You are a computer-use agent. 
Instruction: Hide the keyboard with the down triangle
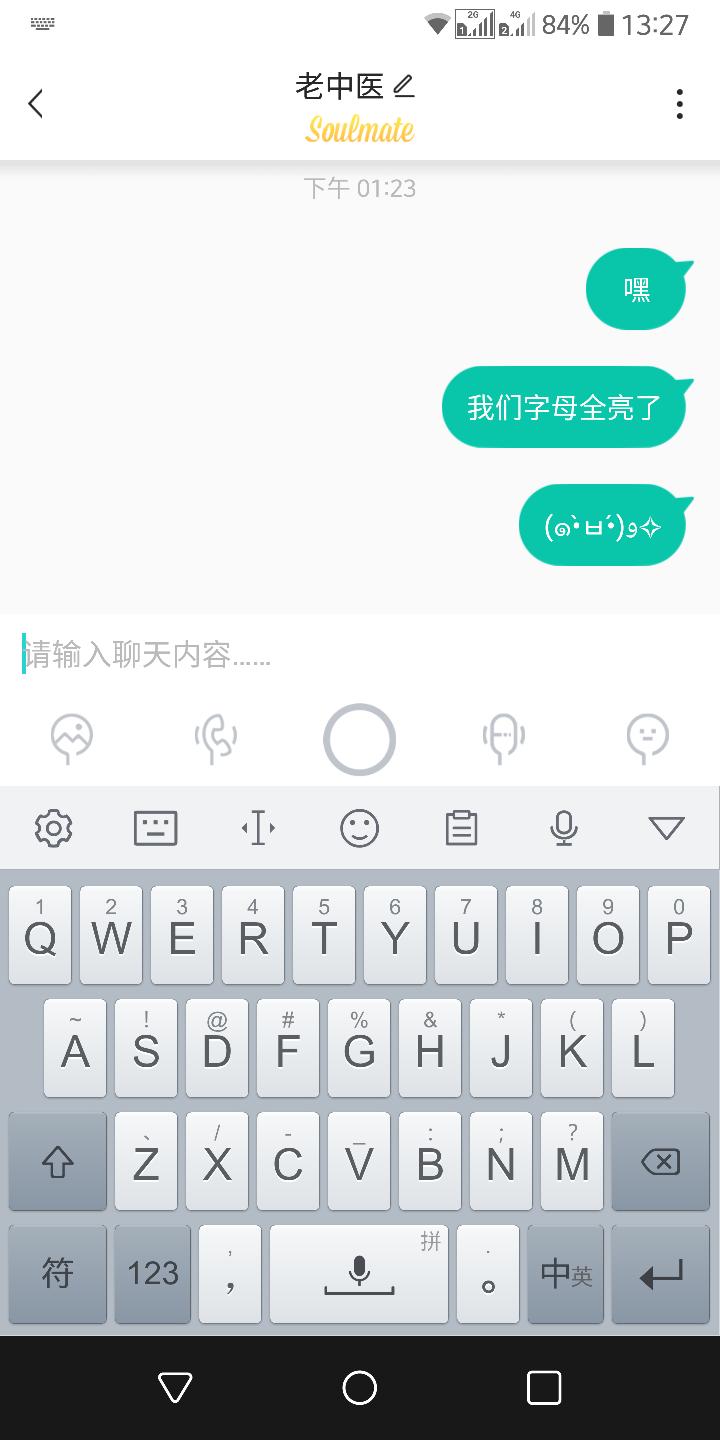click(666, 828)
